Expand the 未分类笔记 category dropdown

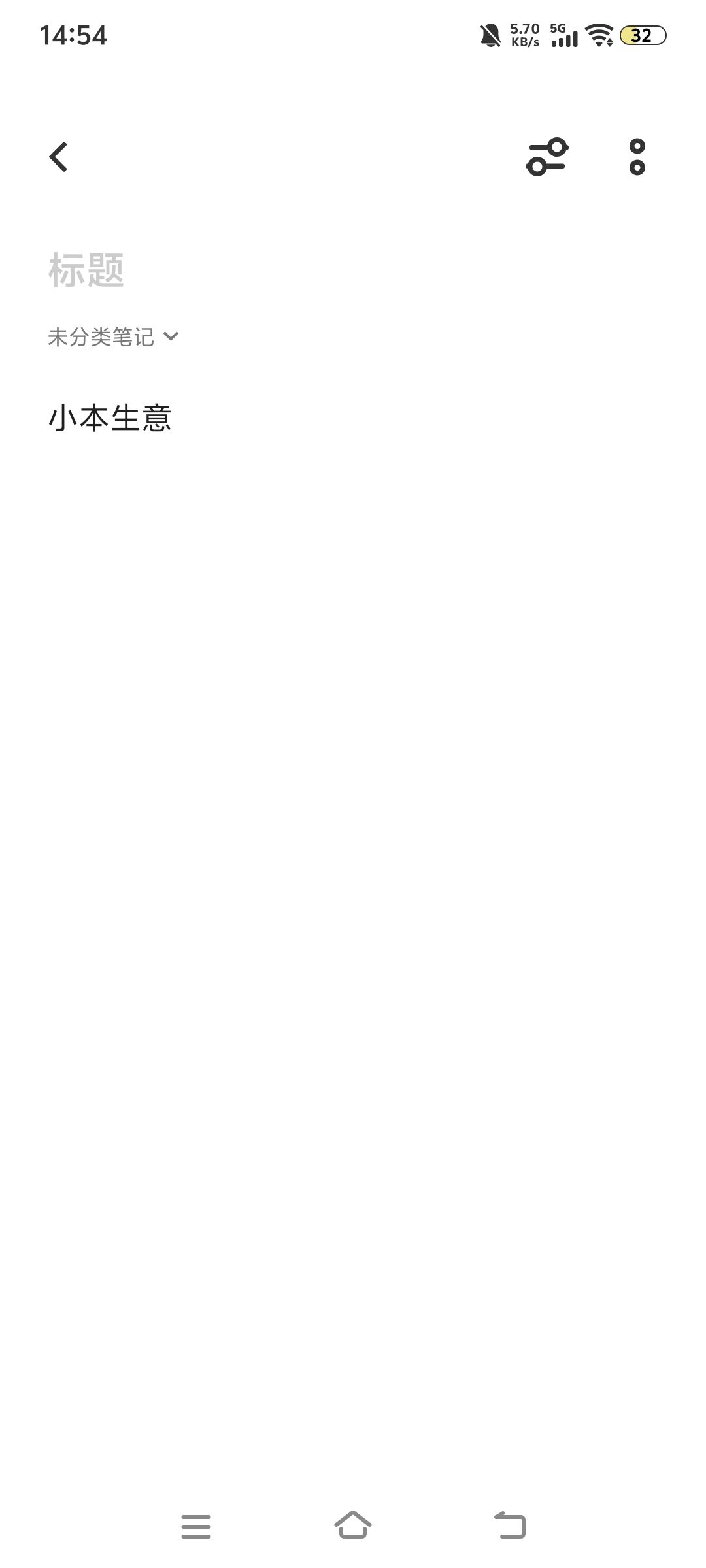(x=113, y=337)
